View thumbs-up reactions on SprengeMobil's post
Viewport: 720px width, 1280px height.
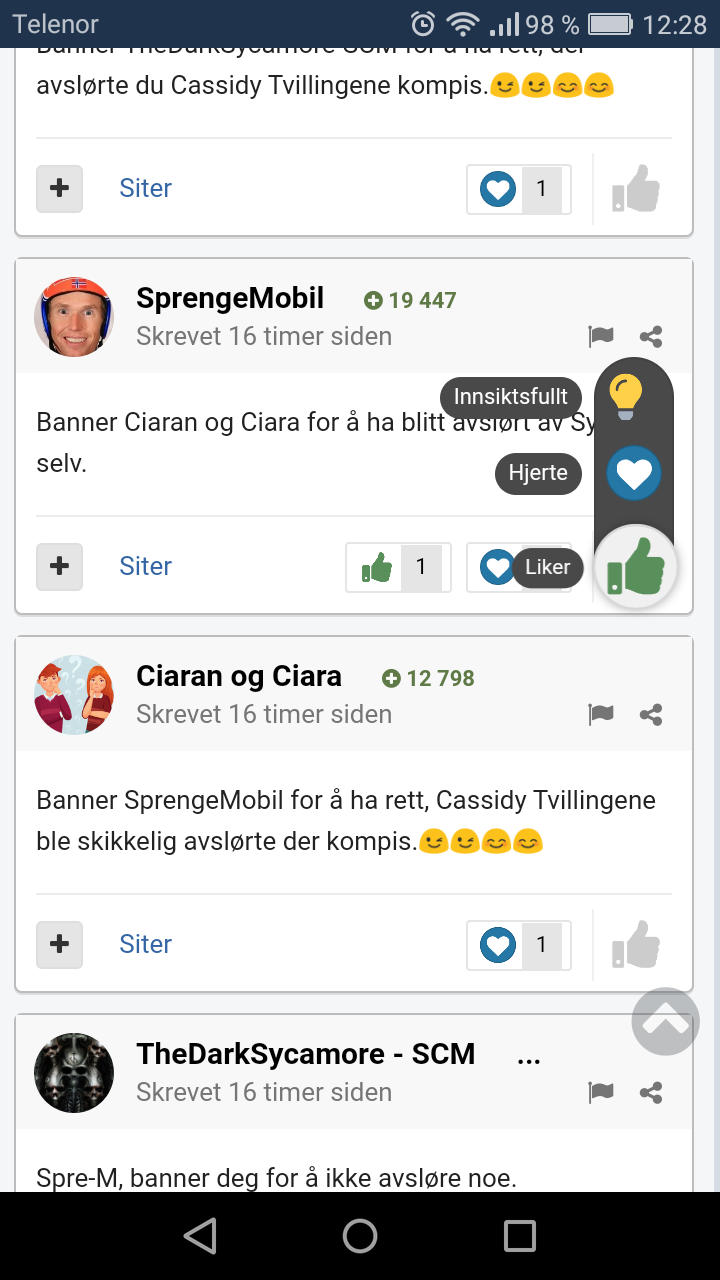[x=398, y=567]
